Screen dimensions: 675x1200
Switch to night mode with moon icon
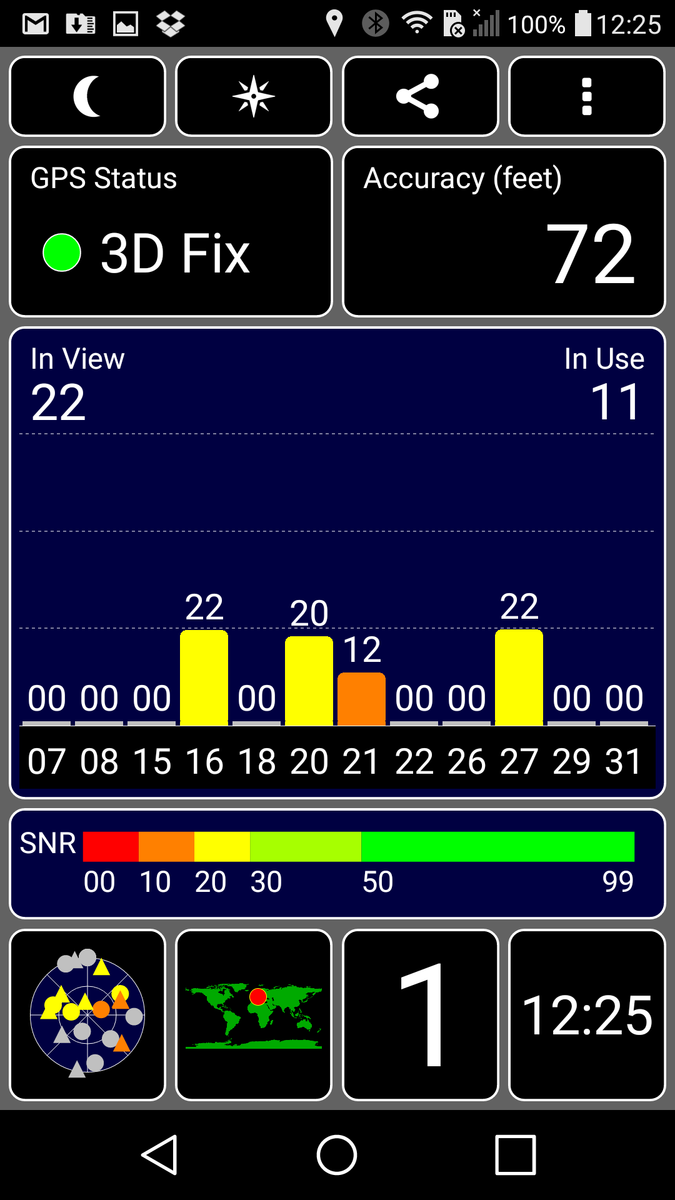[x=87, y=96]
